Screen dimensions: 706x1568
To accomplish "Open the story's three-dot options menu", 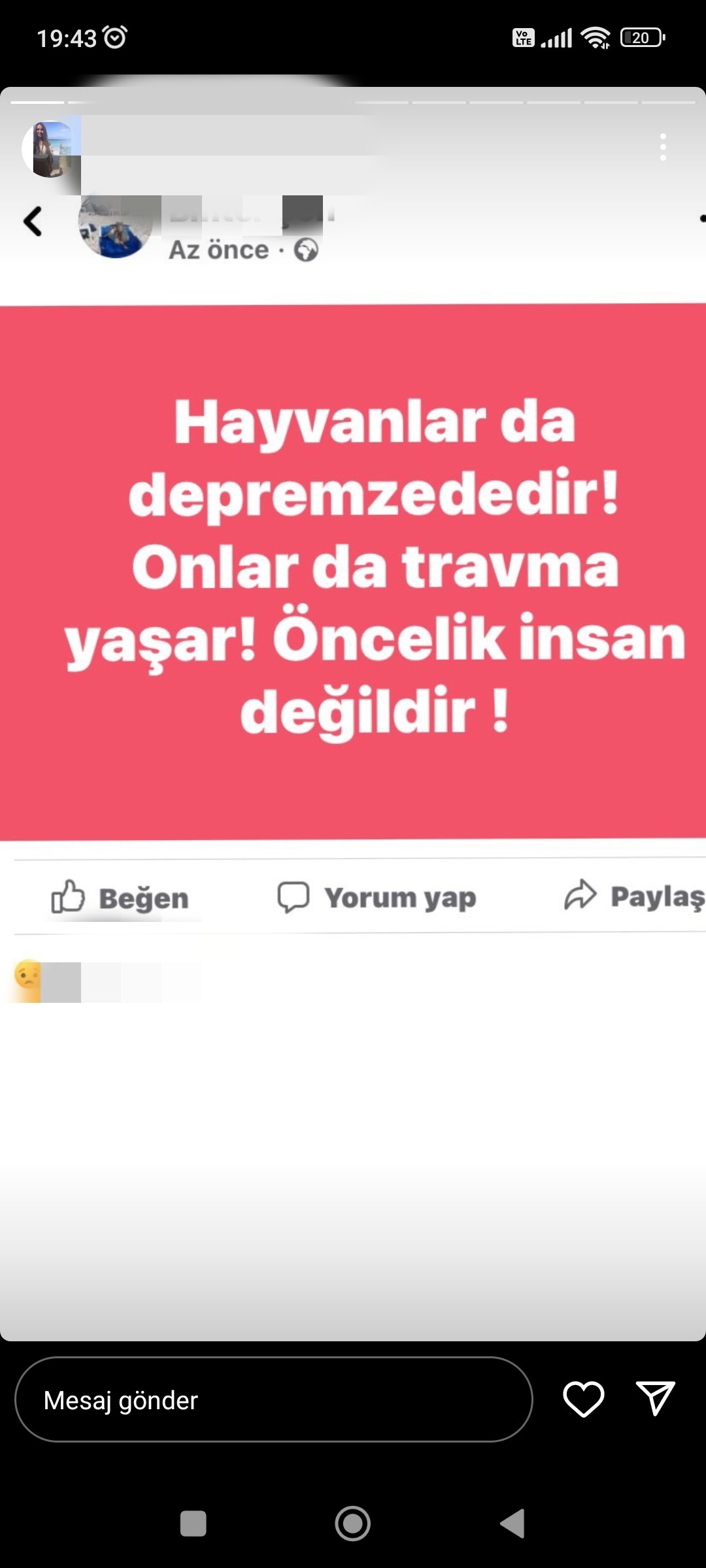I will 663,147.
